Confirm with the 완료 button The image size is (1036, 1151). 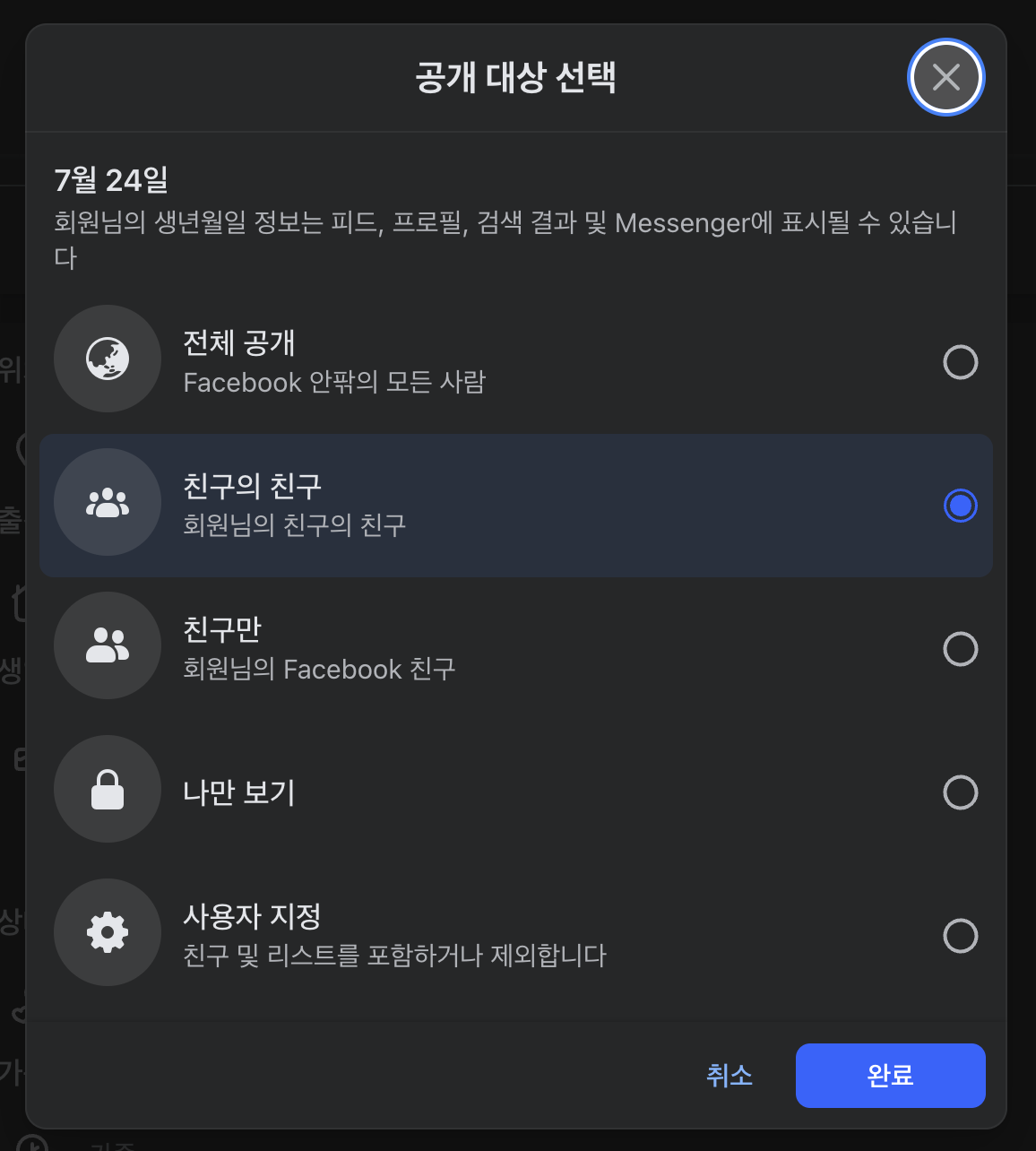point(890,1075)
